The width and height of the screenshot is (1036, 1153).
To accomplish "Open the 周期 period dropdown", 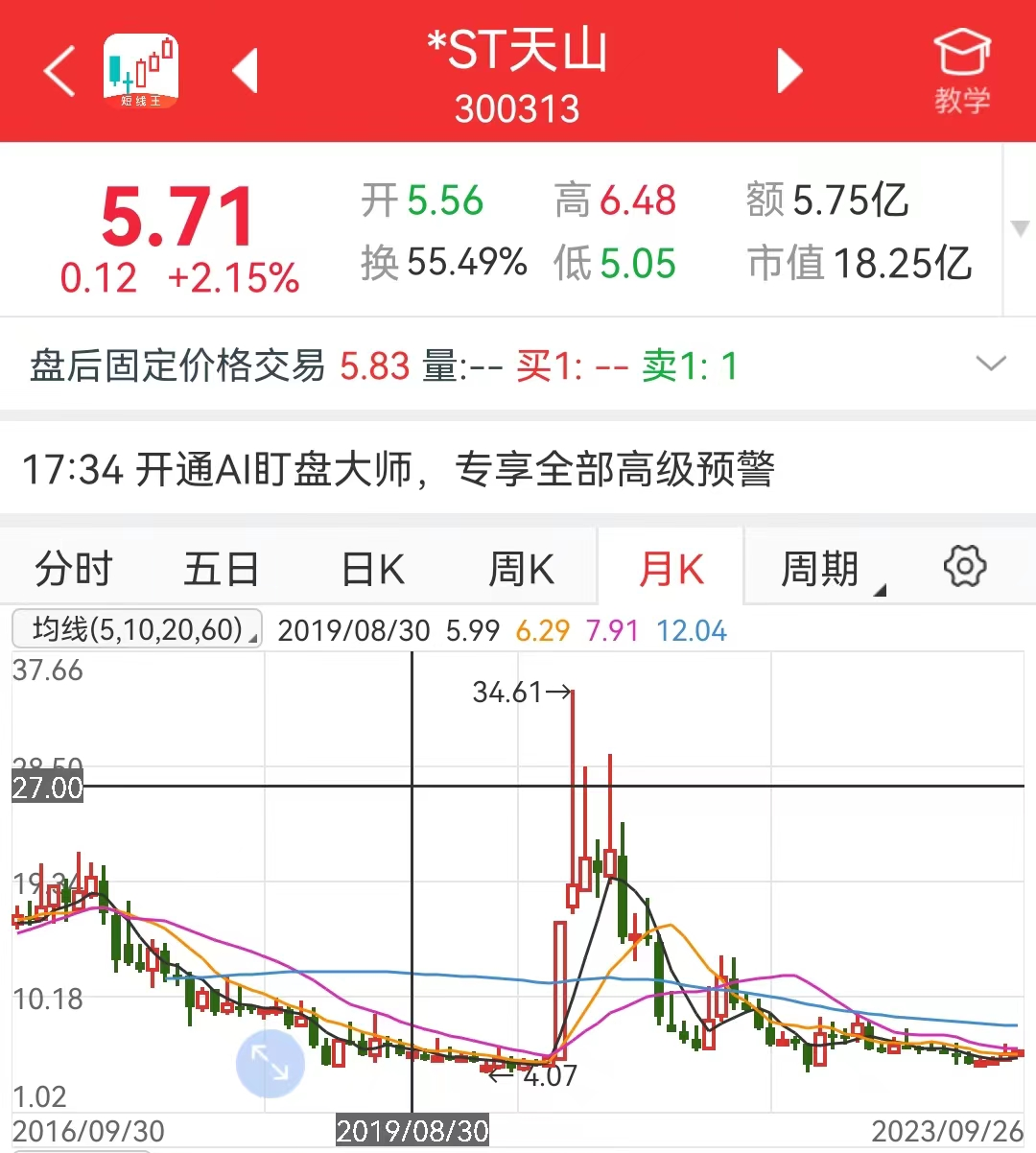I will pyautogui.click(x=831, y=569).
